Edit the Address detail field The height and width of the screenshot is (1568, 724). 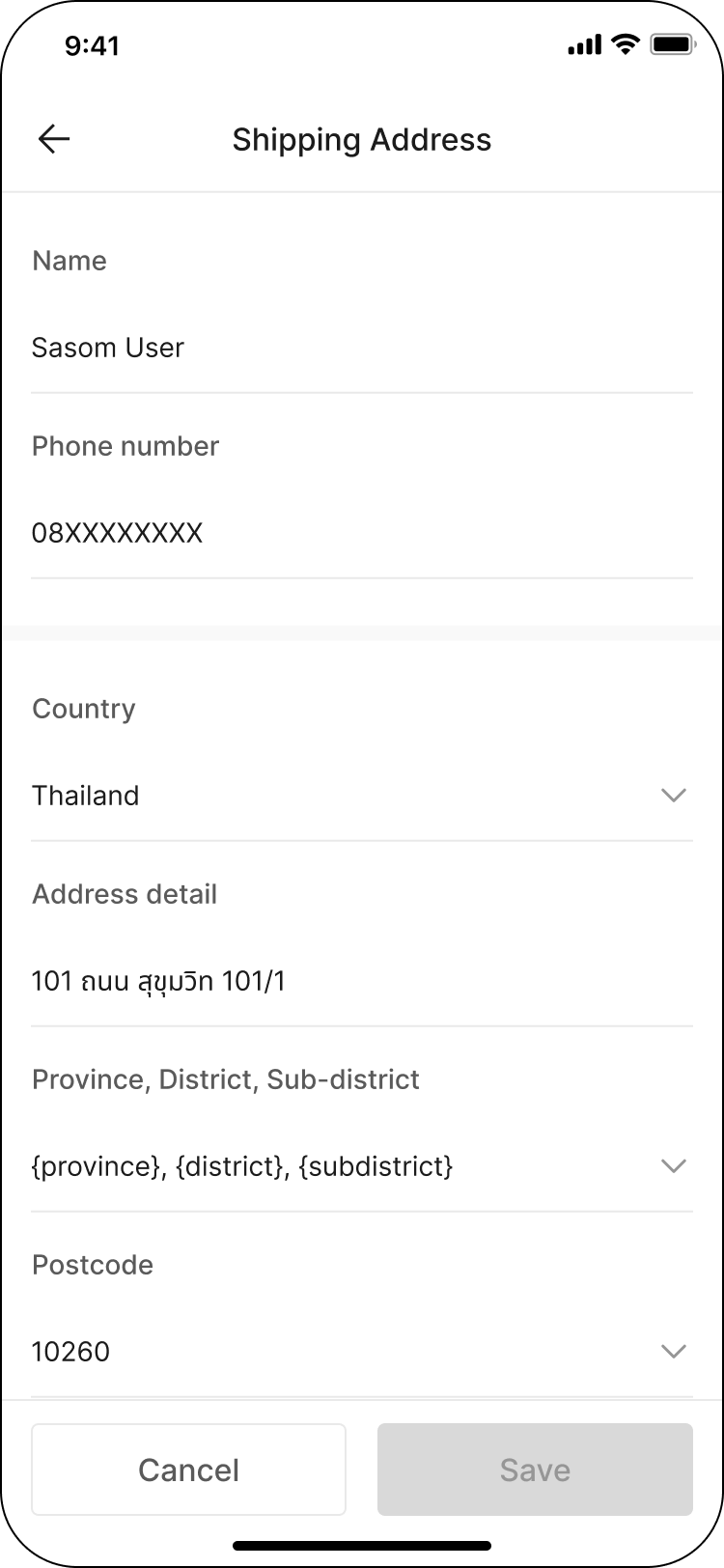coord(361,981)
